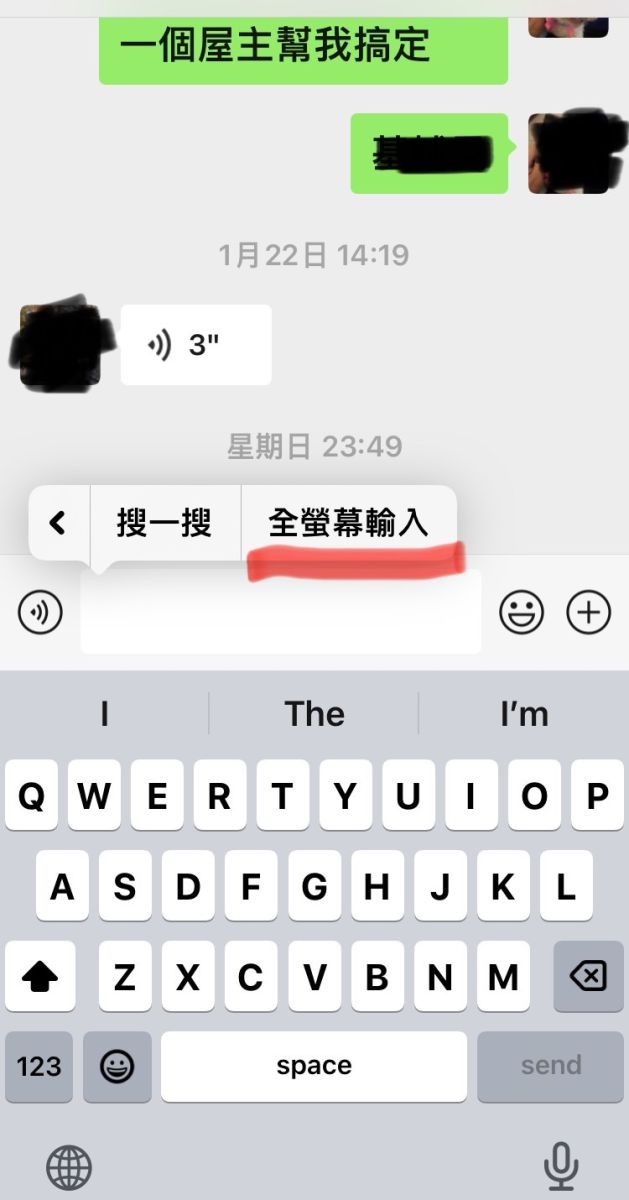This screenshot has height=1200, width=629.
Task: Select 搜一搜 from the popup menu
Action: click(x=164, y=522)
